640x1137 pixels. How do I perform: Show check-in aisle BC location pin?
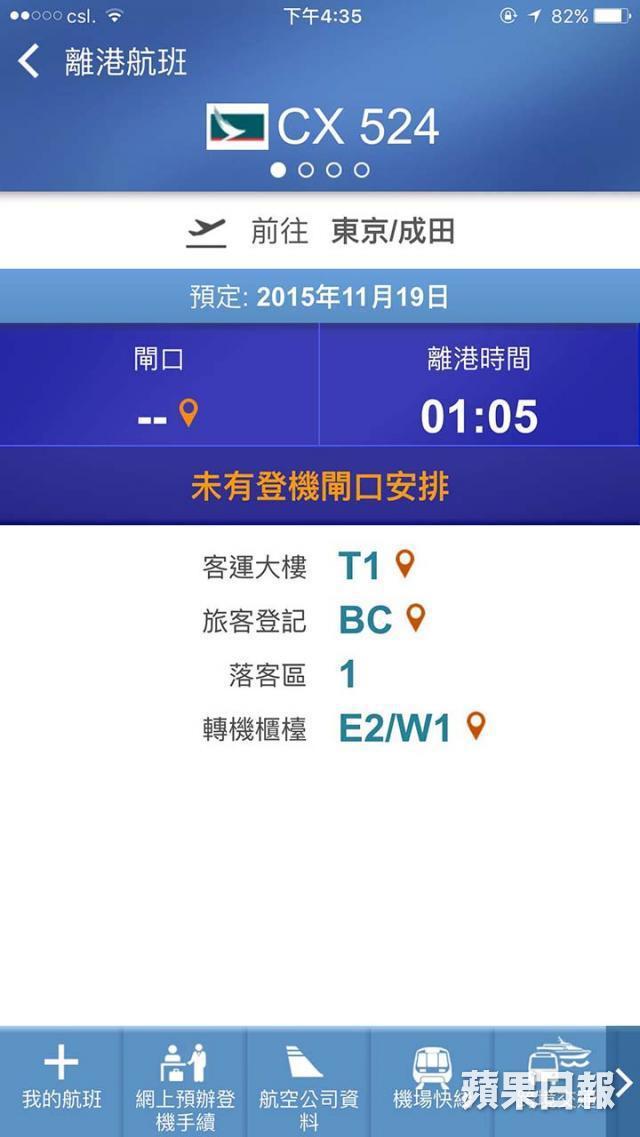pyautogui.click(x=415, y=618)
